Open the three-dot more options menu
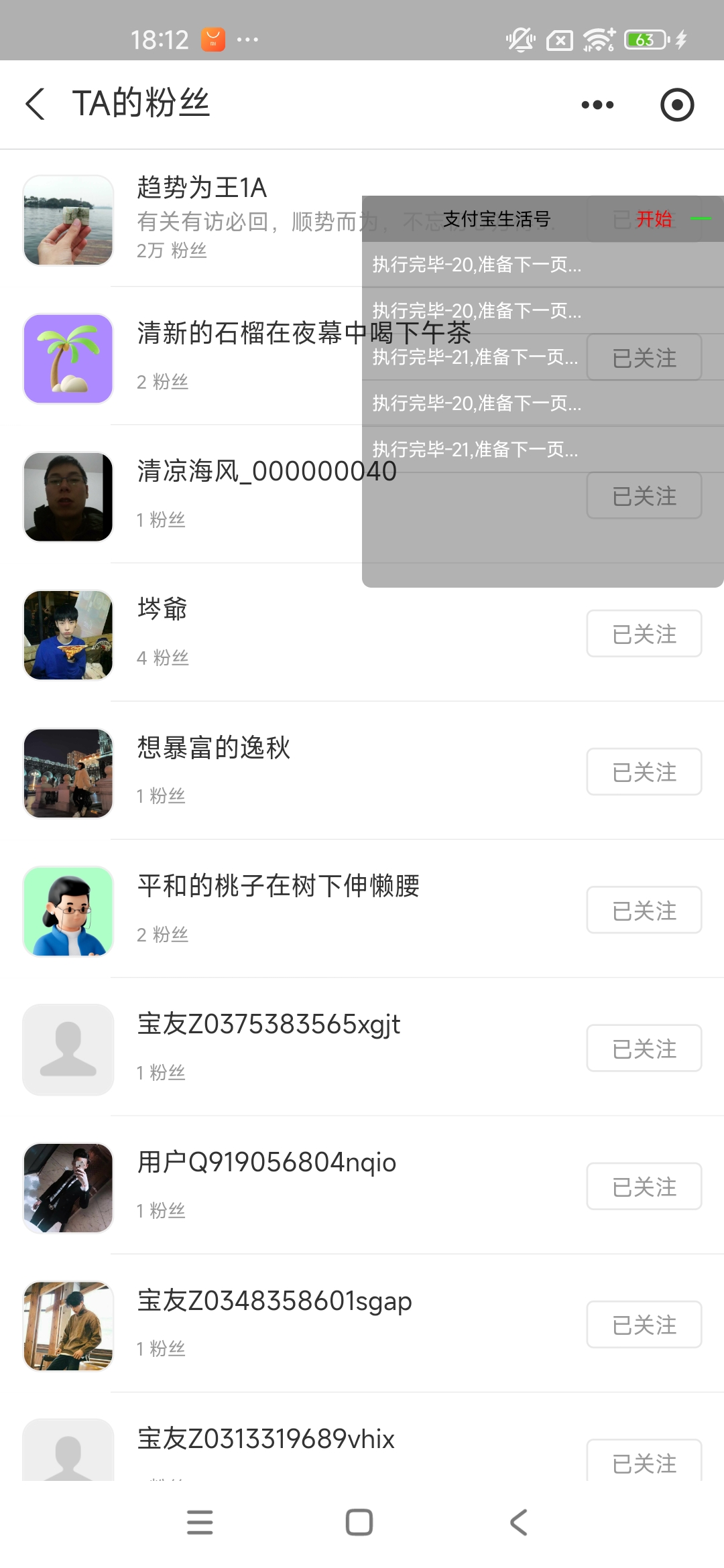This screenshot has width=724, height=1568. pos(597,105)
